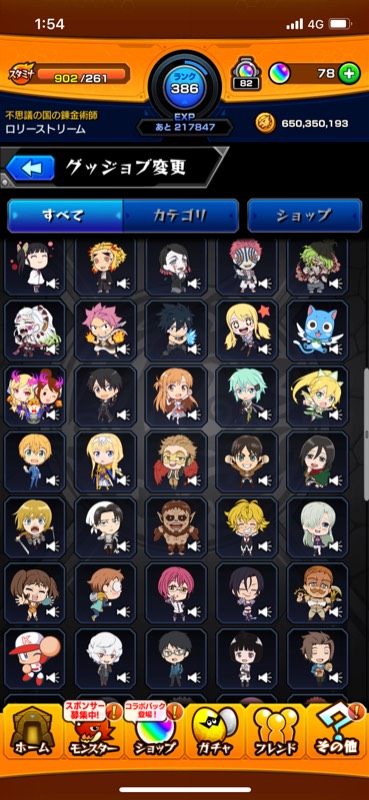Add orbs with the green plus button
The height and width of the screenshot is (800, 369).
[349, 74]
